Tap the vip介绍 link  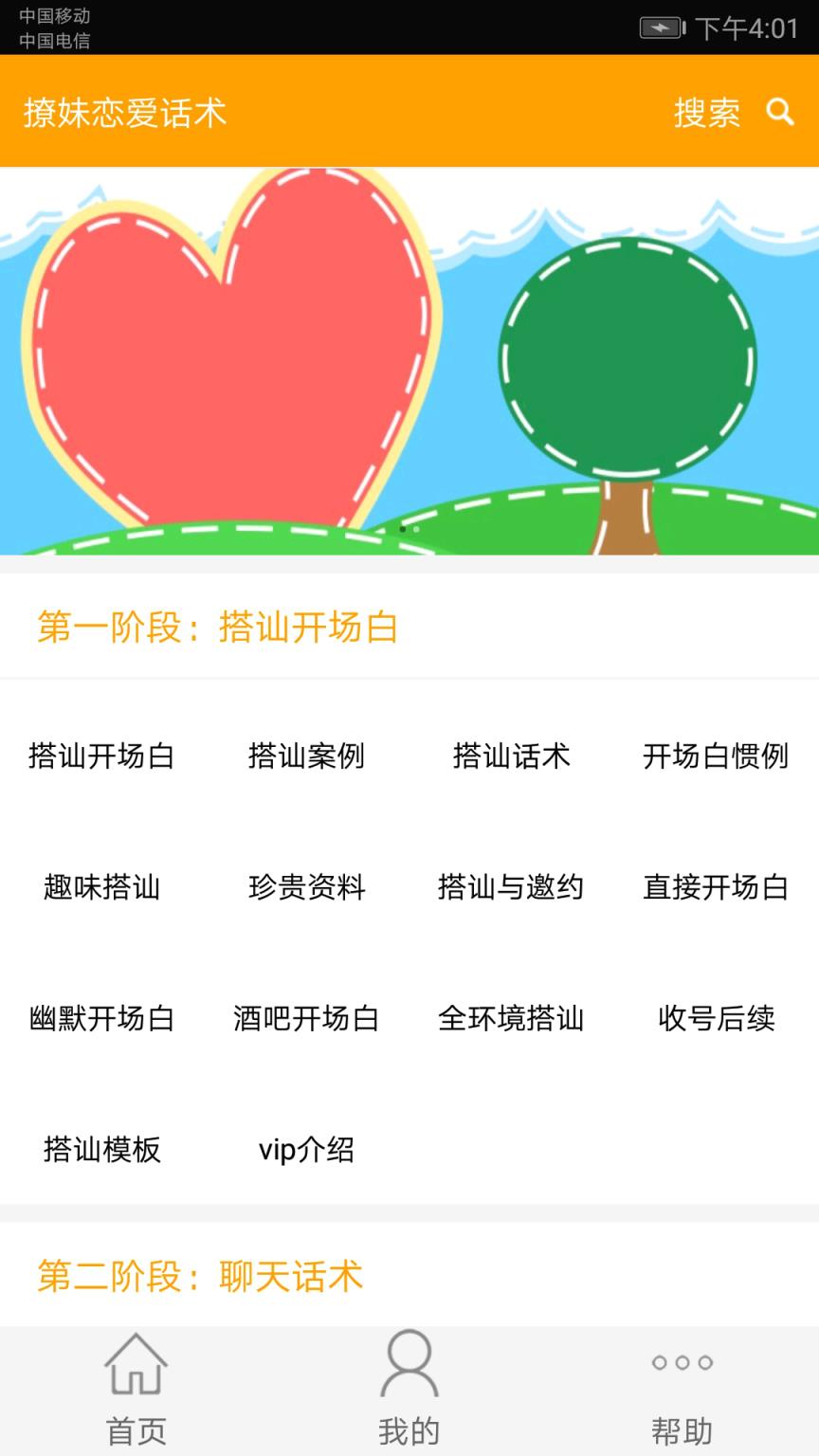tap(306, 1151)
